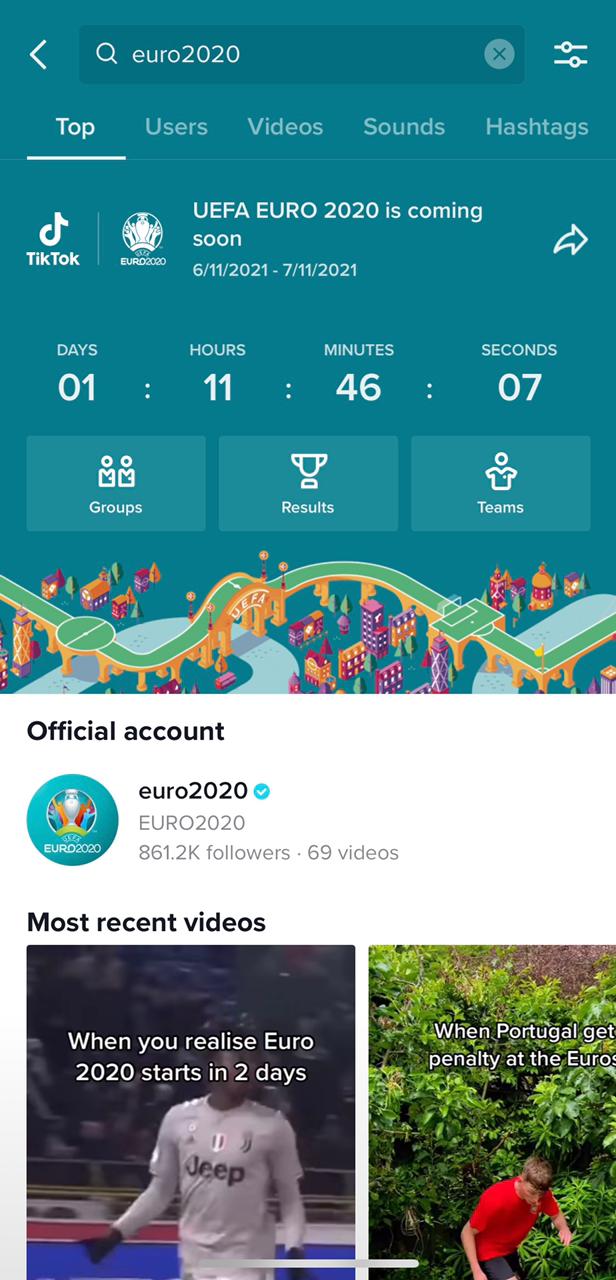Viewport: 616px width, 1280px height.
Task: Play the "Euro 2020 starts in 2 days" video
Action: click(x=190, y=1110)
